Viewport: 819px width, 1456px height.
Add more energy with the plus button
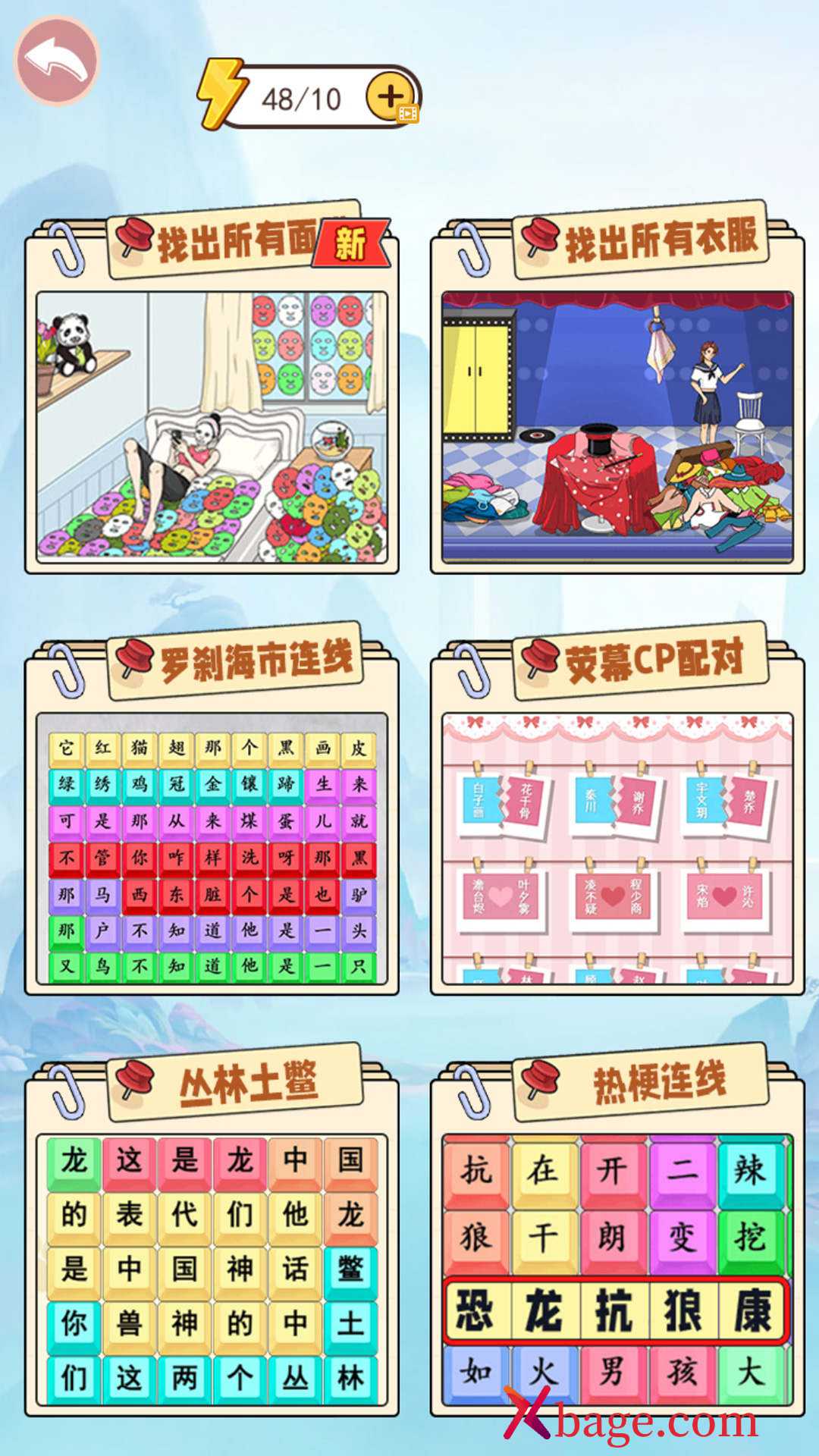pyautogui.click(x=391, y=97)
